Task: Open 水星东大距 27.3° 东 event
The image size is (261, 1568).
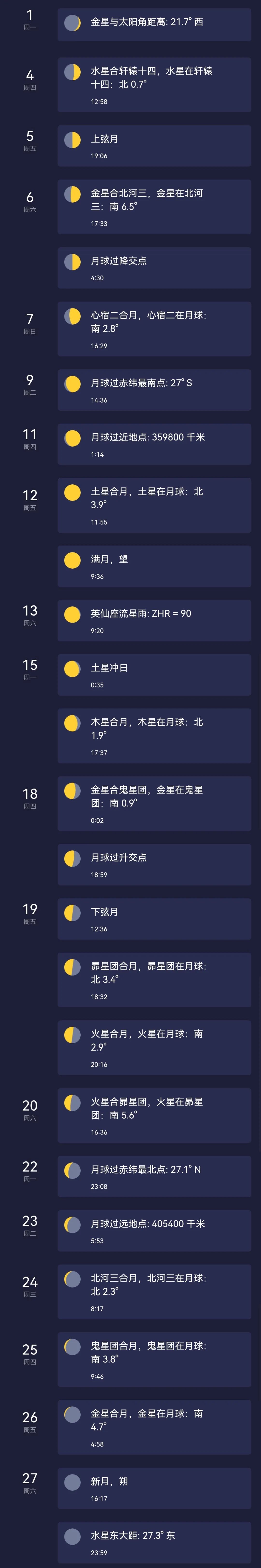Action: point(154,1542)
